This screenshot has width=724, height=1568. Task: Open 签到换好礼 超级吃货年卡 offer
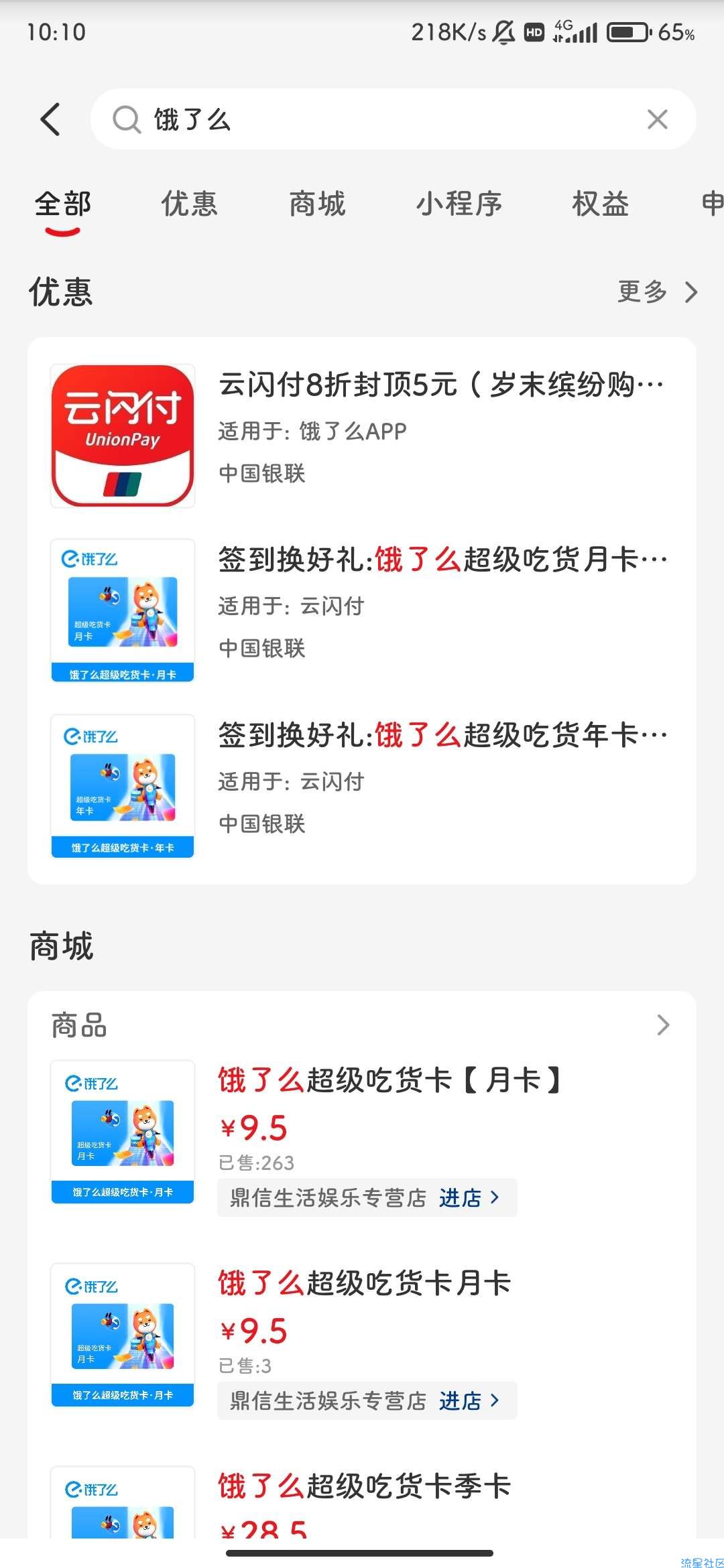point(442,735)
